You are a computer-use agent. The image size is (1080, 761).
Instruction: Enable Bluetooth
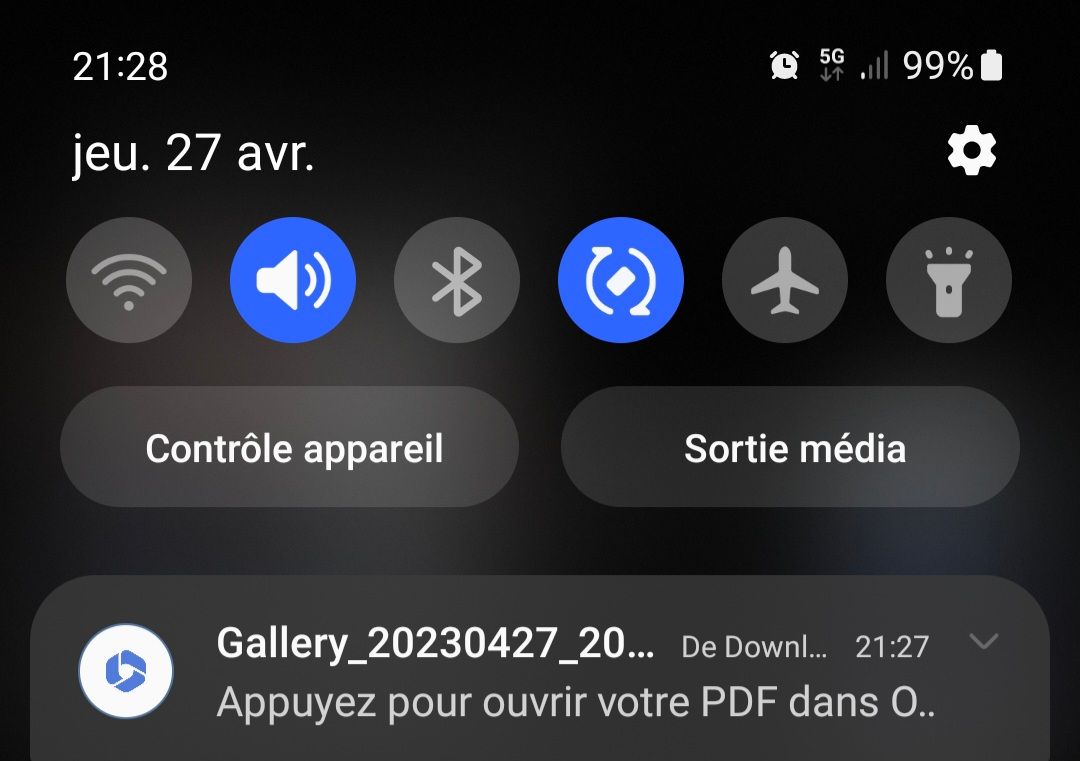coord(457,280)
